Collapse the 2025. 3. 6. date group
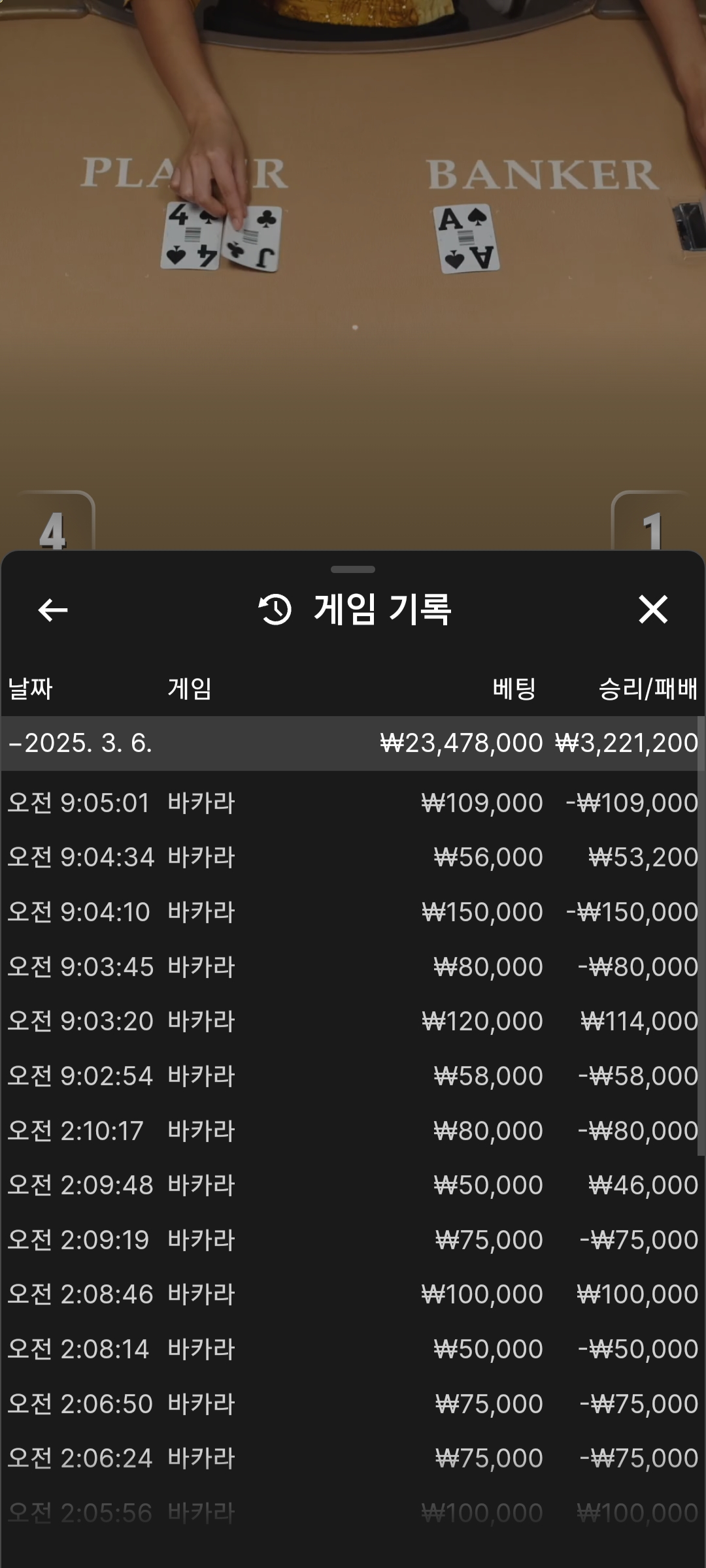Image resolution: width=706 pixels, height=1568 pixels. [x=81, y=743]
